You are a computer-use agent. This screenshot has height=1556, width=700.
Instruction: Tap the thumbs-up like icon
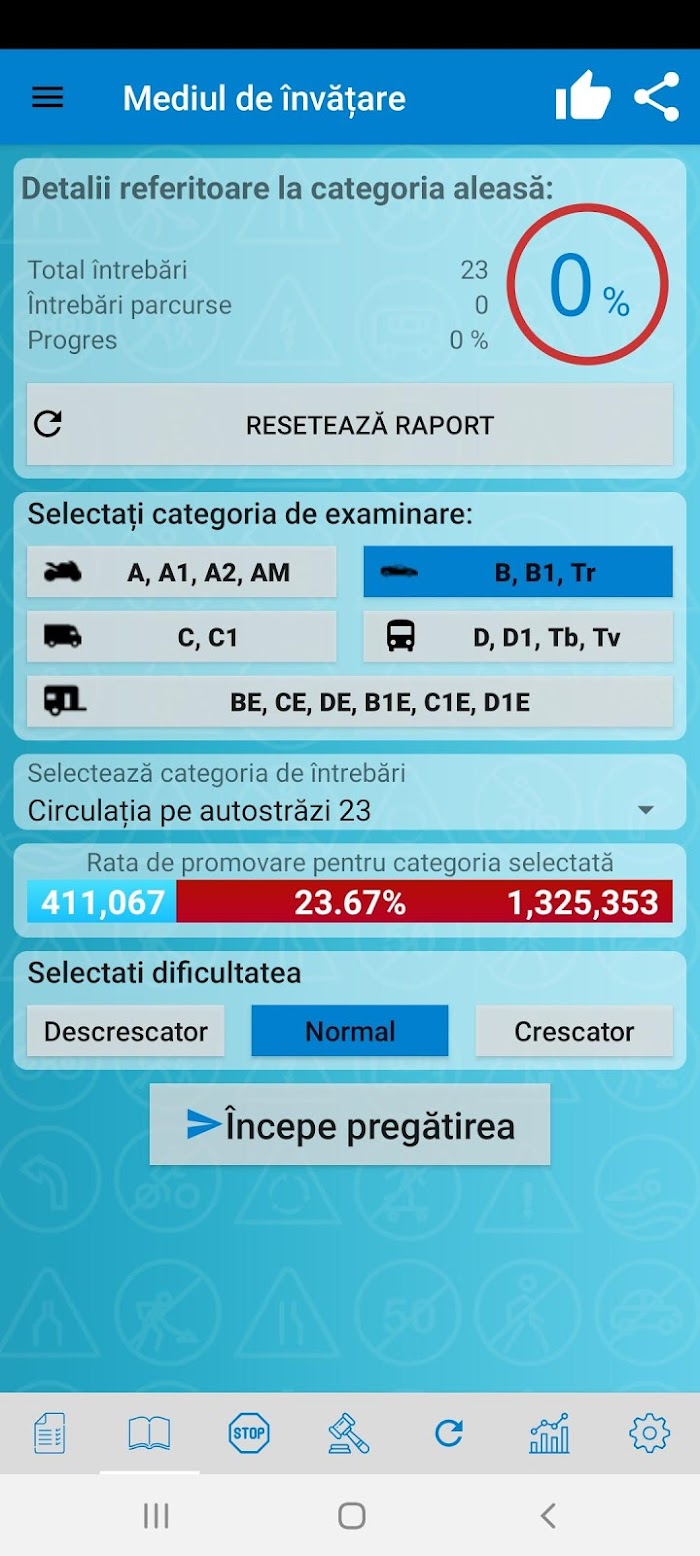click(x=583, y=96)
